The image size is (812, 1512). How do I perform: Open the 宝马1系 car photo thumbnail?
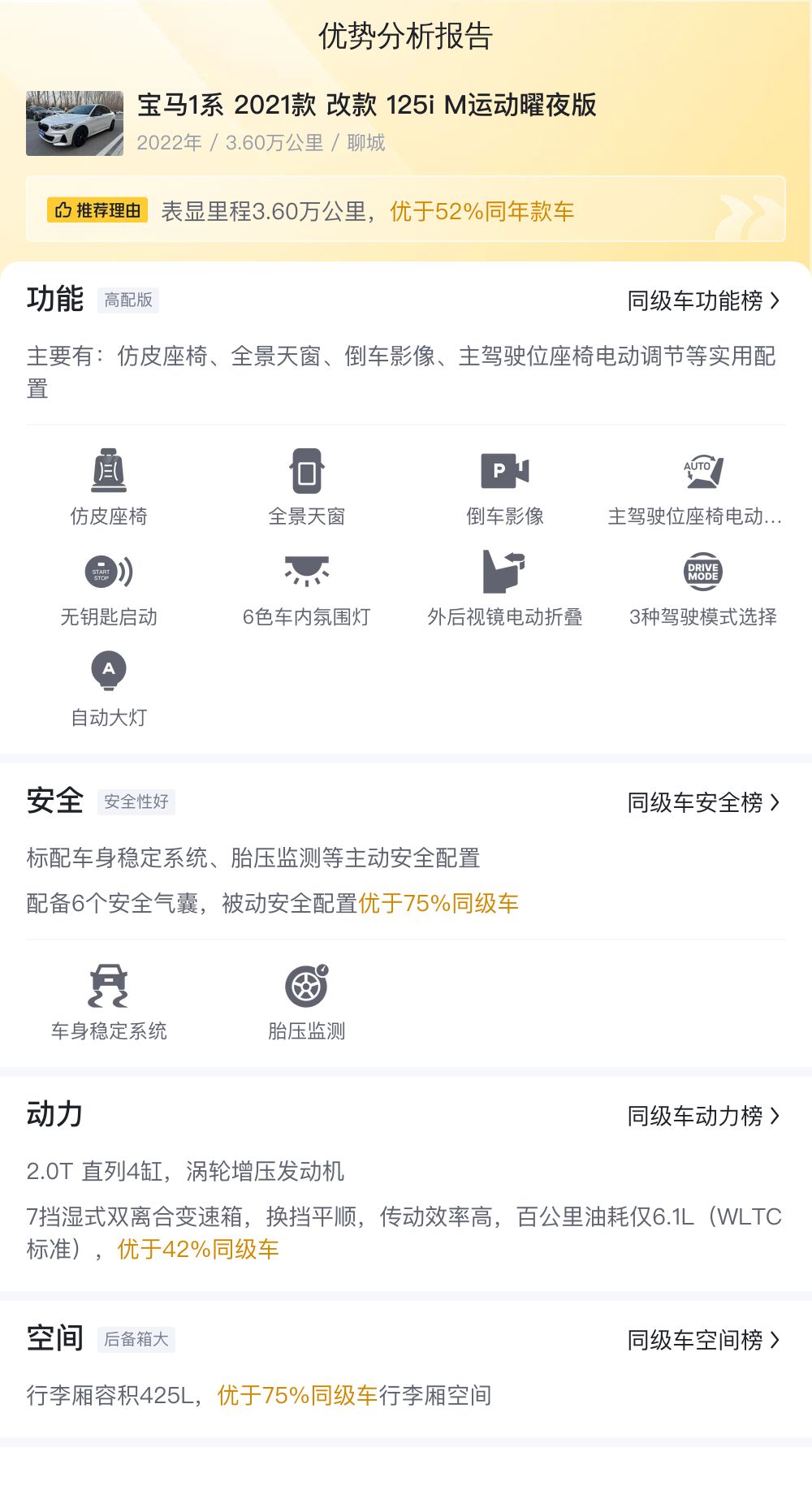[x=75, y=123]
